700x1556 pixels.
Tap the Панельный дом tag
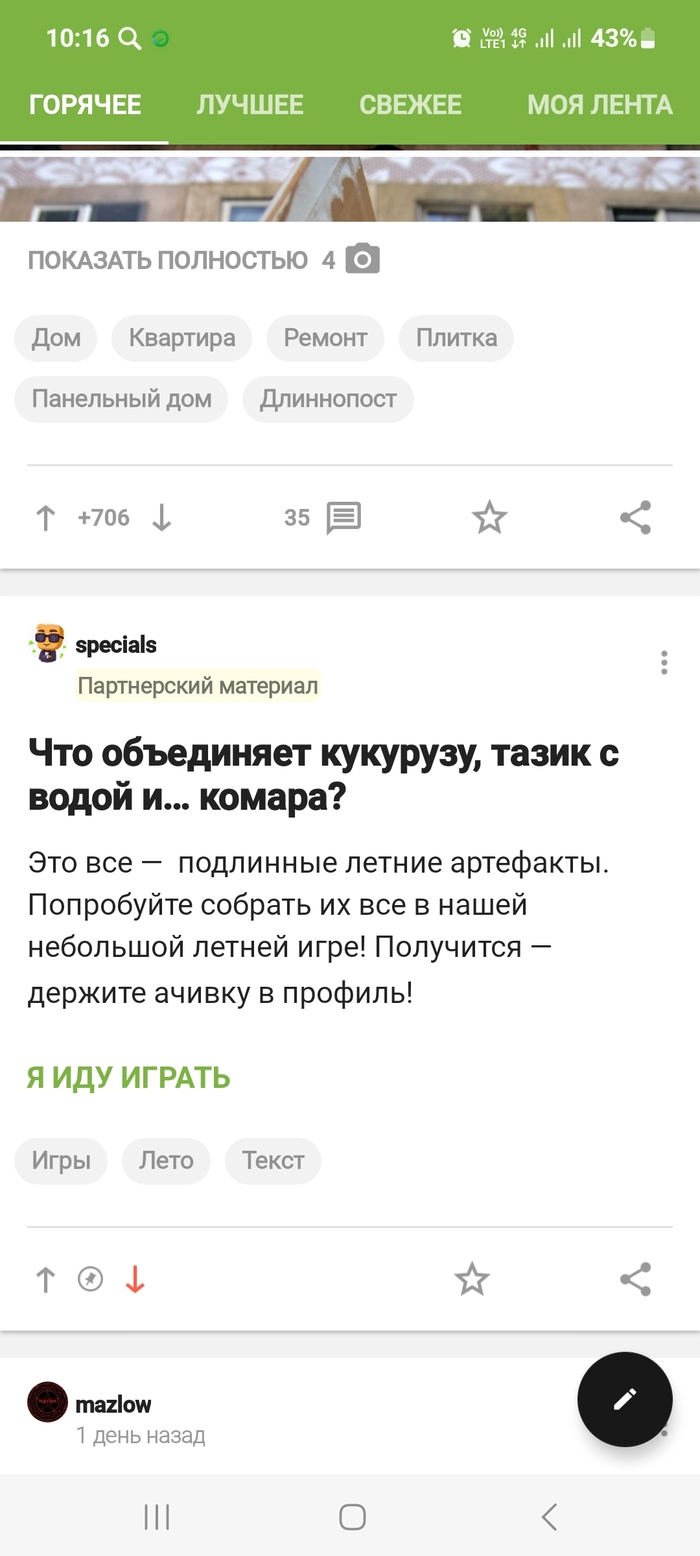coord(121,399)
